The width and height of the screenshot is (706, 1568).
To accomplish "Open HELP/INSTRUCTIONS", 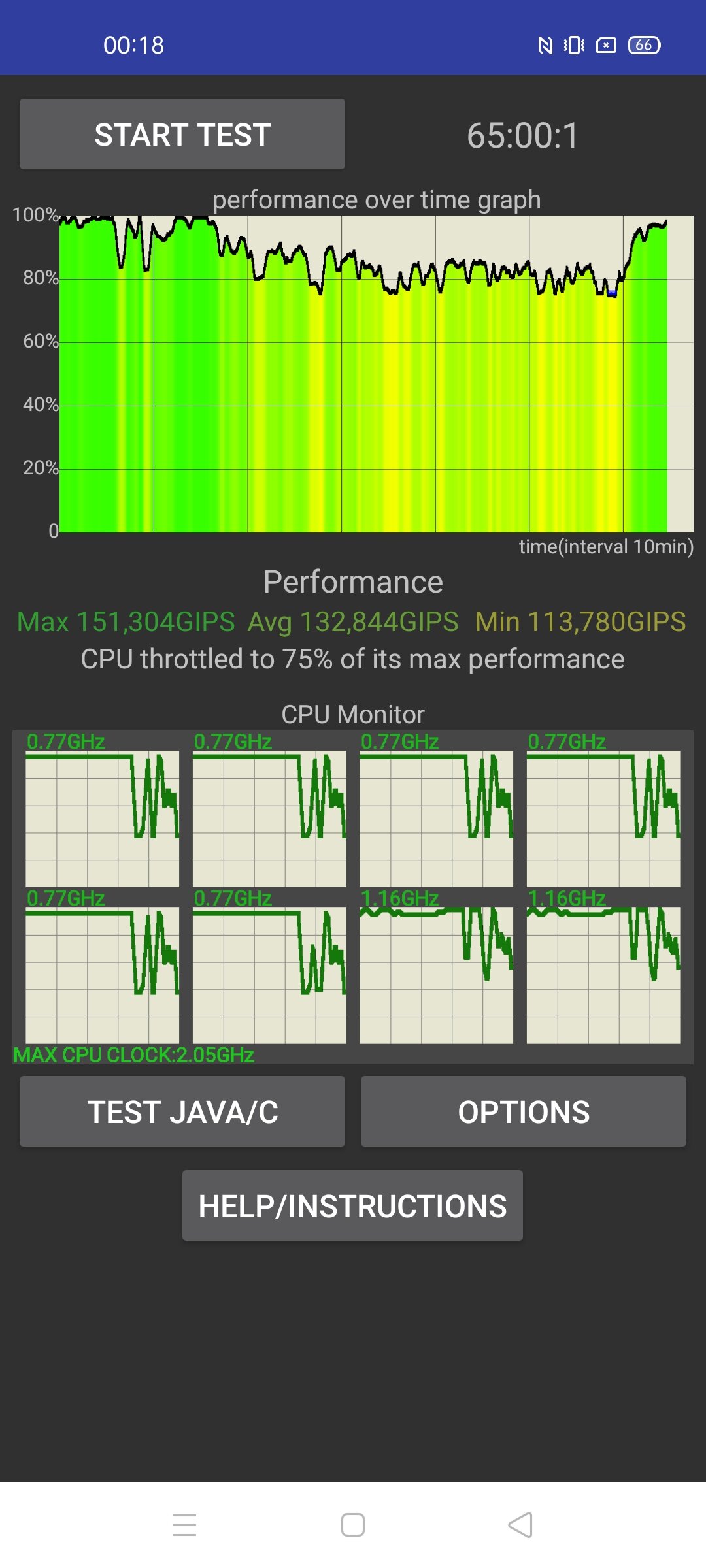I will tap(352, 1205).
